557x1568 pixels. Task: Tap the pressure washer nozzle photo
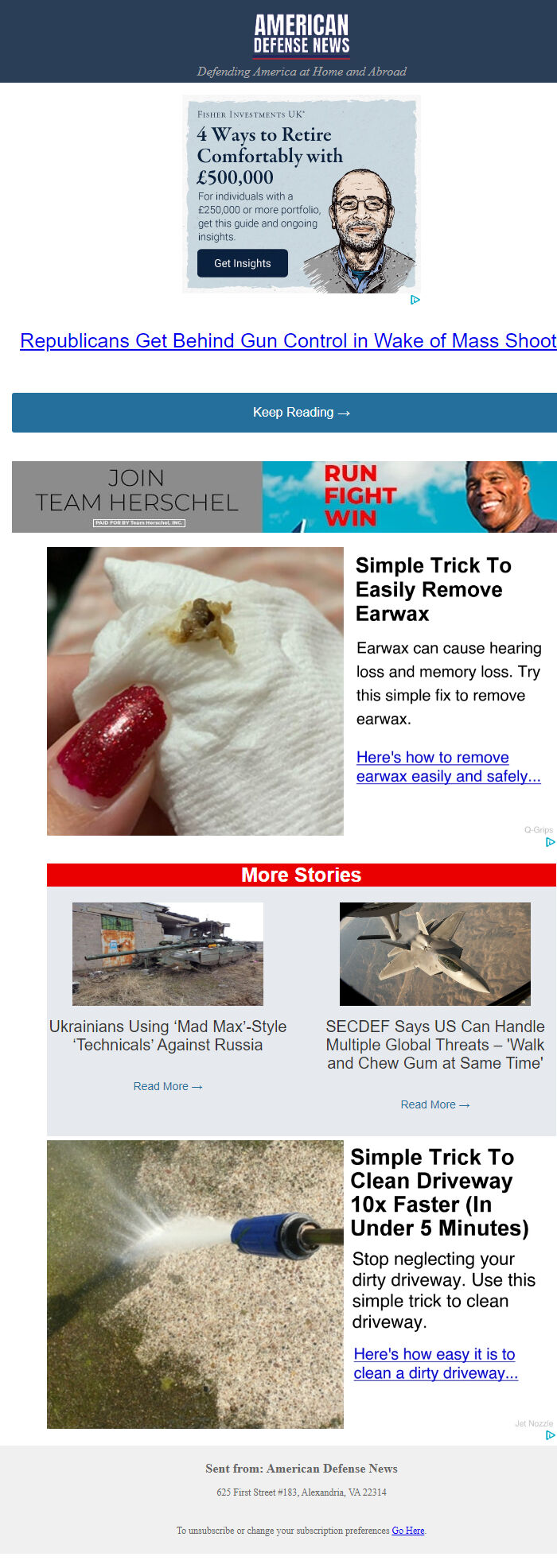(x=195, y=1284)
